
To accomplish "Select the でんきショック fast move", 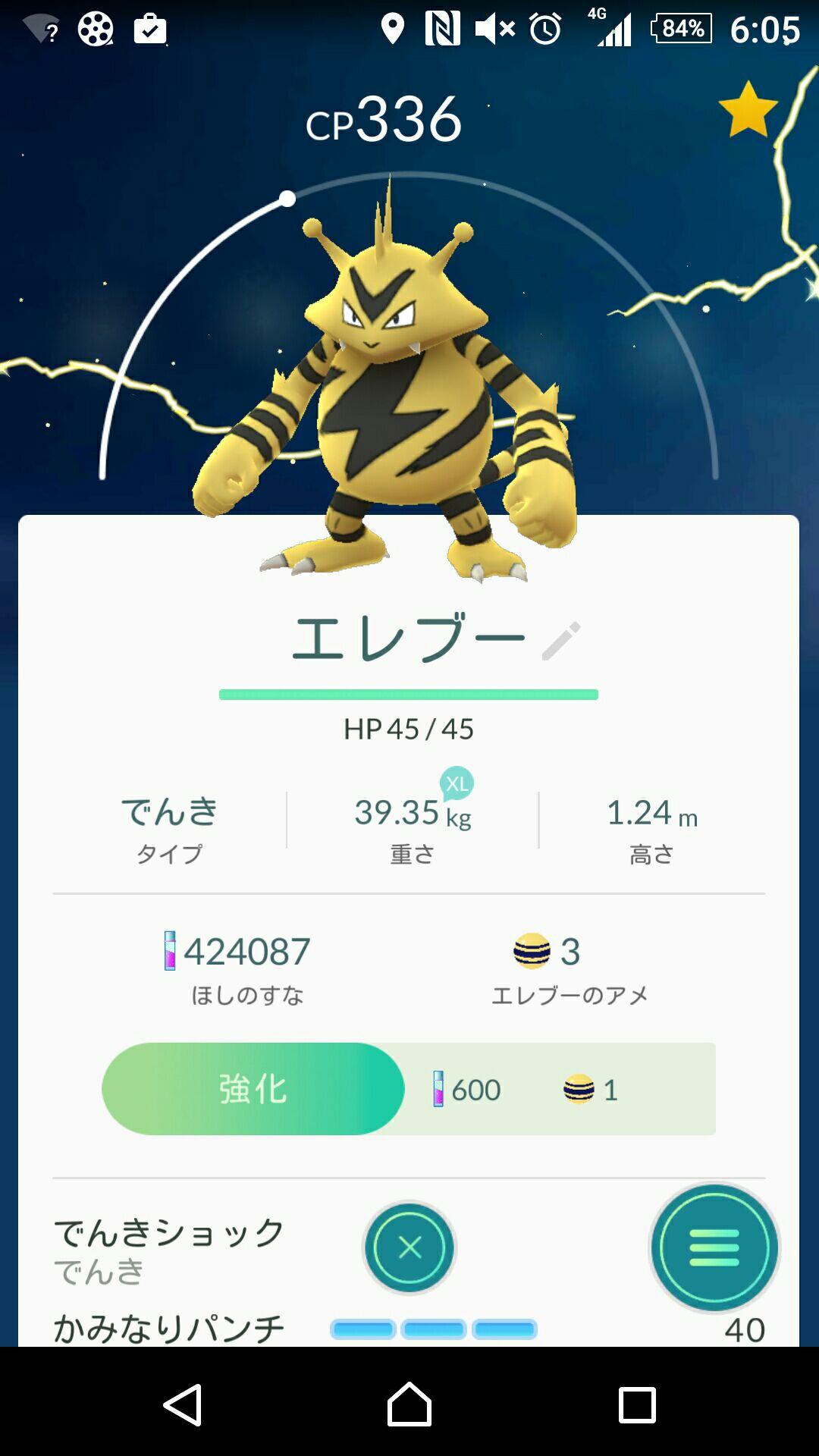I will pos(167,1232).
